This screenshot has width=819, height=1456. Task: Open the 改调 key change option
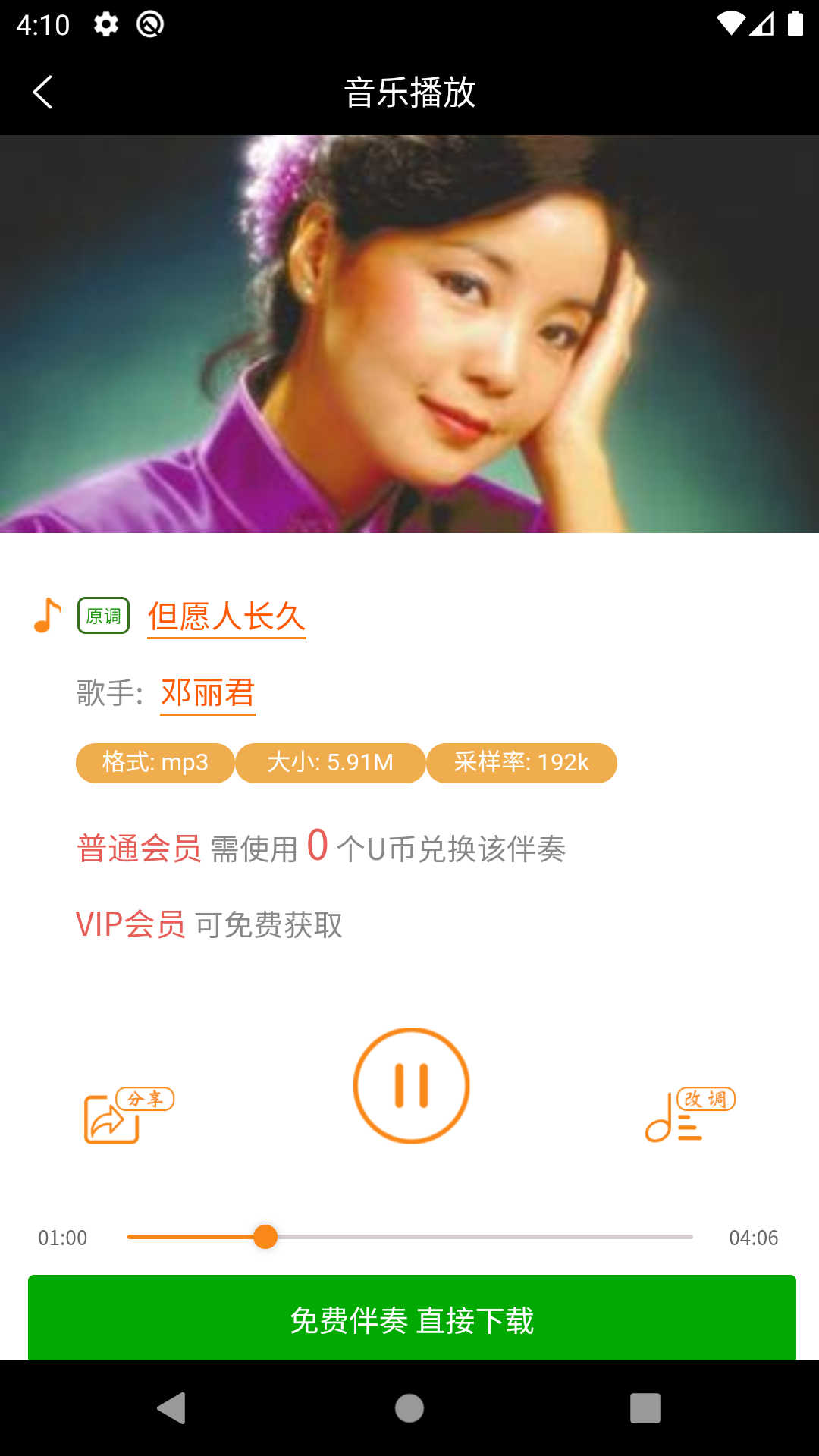click(x=689, y=1116)
